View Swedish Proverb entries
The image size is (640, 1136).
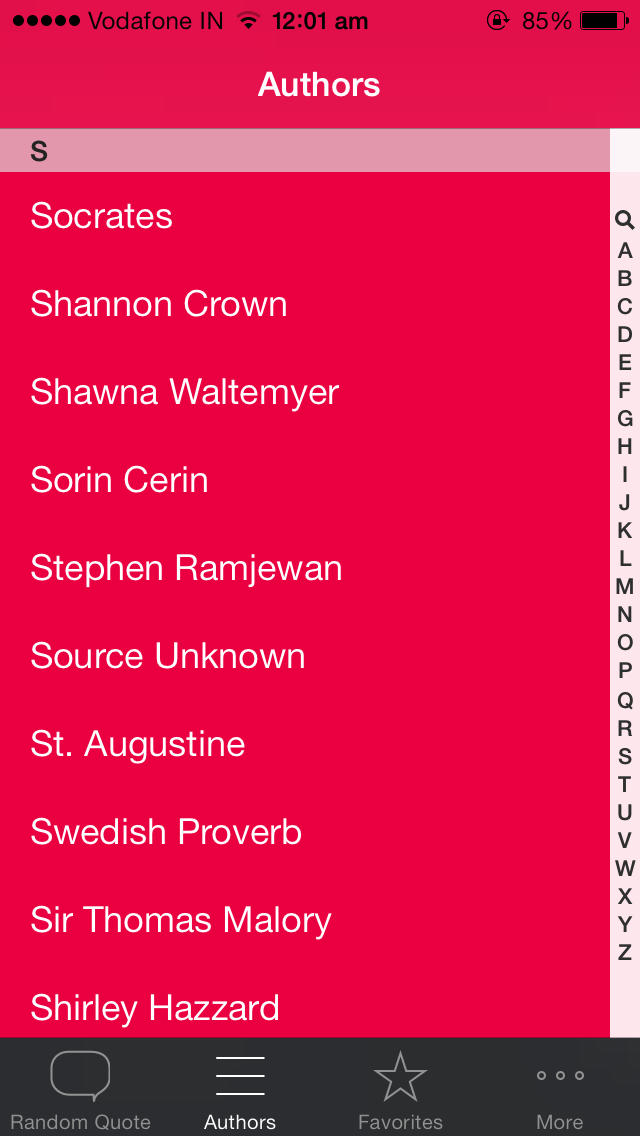click(166, 832)
